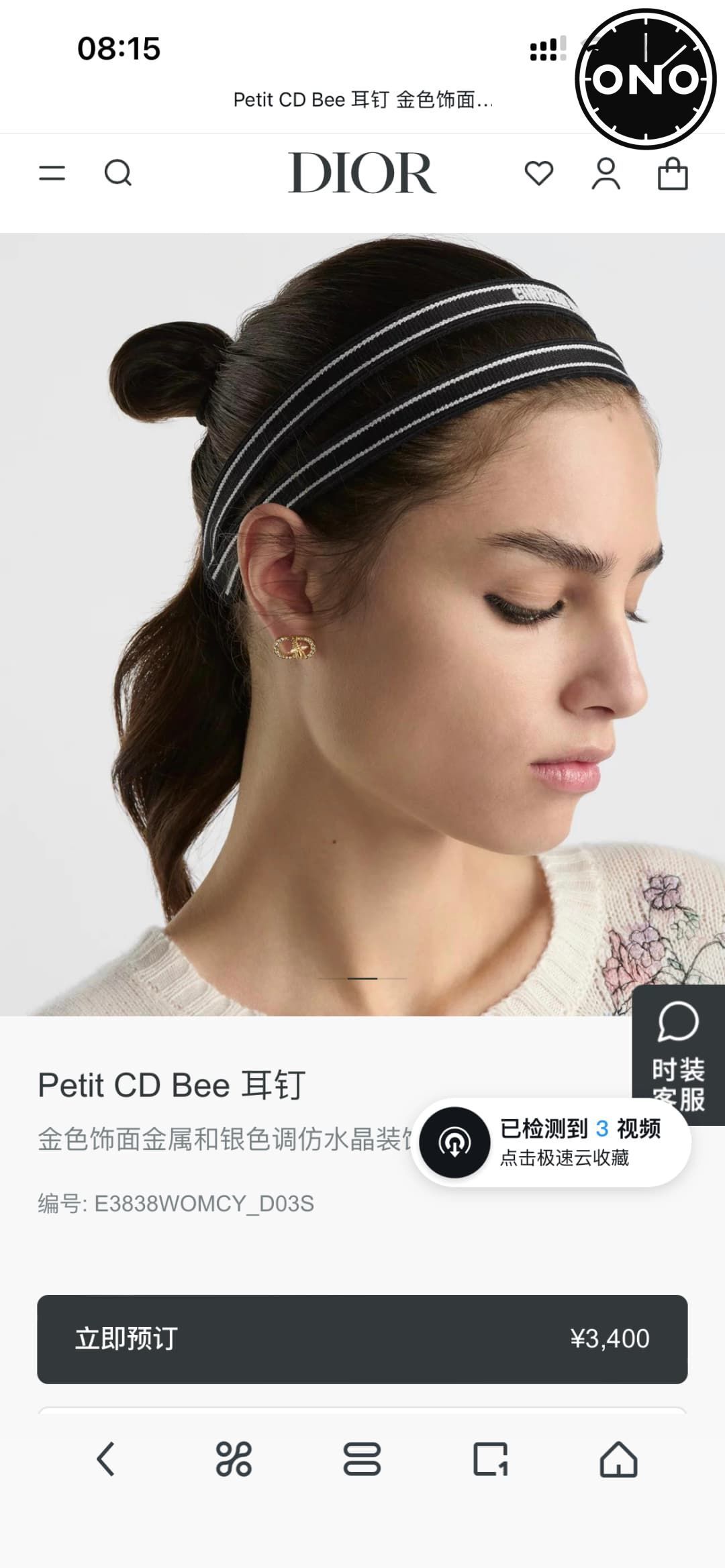Open the browser's four-circle tools menu
The image size is (725, 1568).
pos(234,1459)
